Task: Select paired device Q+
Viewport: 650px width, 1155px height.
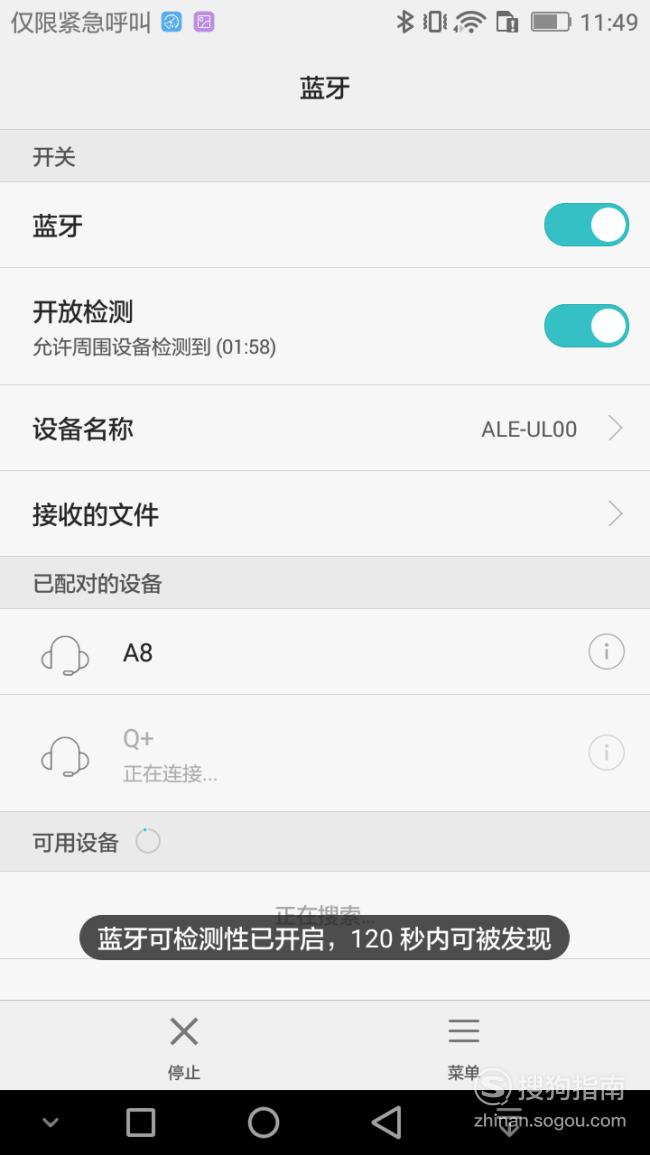Action: (x=325, y=753)
